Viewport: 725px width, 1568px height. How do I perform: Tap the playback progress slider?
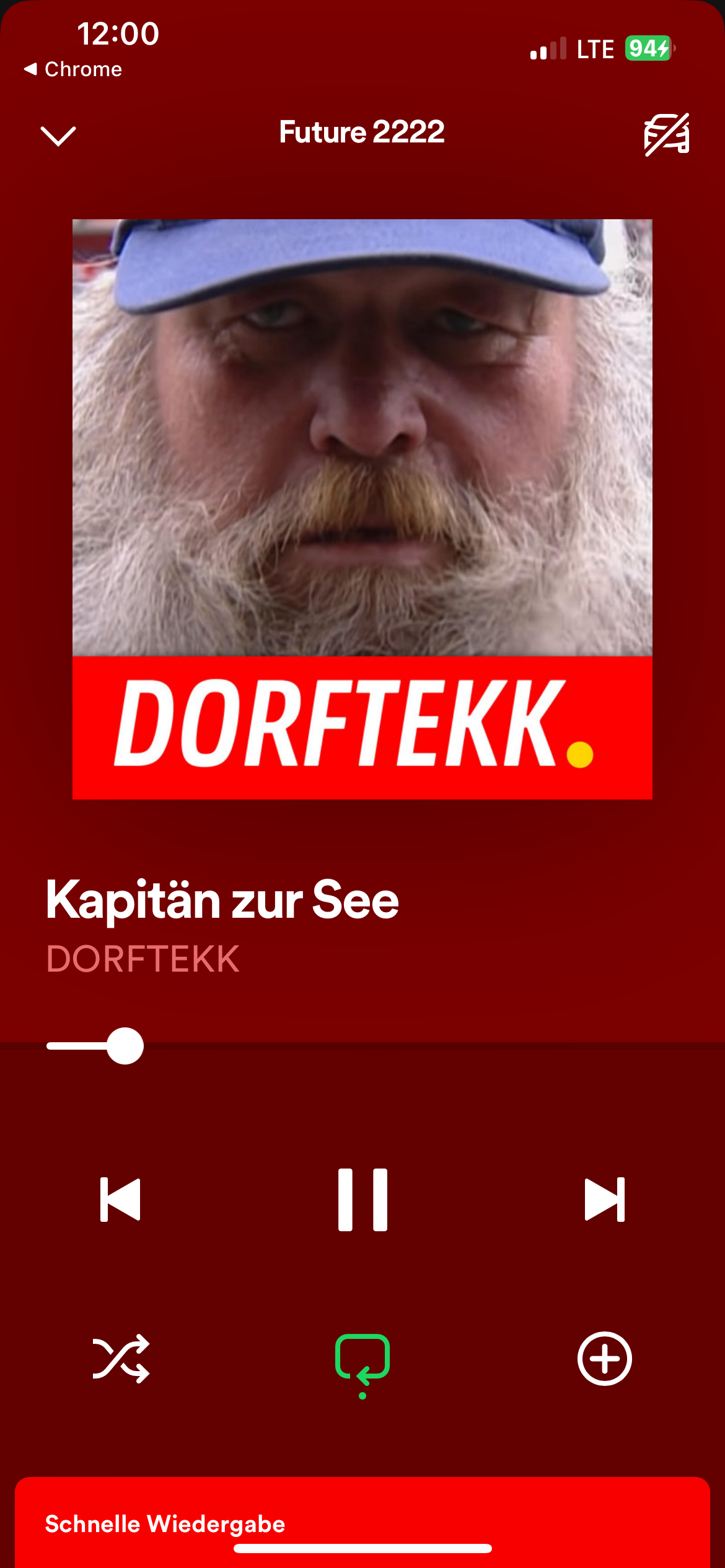(125, 1046)
